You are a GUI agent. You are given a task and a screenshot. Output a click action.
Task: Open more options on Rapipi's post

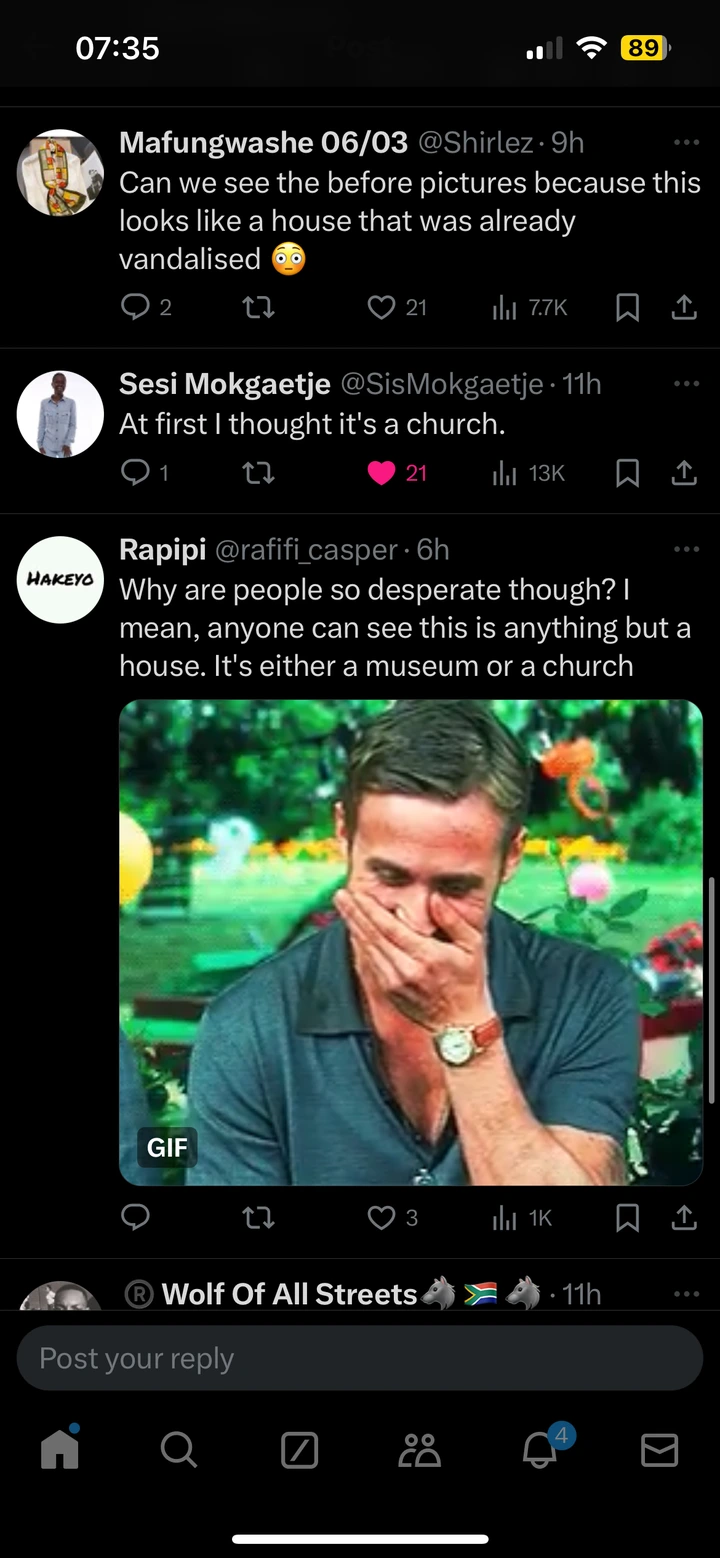point(686,549)
